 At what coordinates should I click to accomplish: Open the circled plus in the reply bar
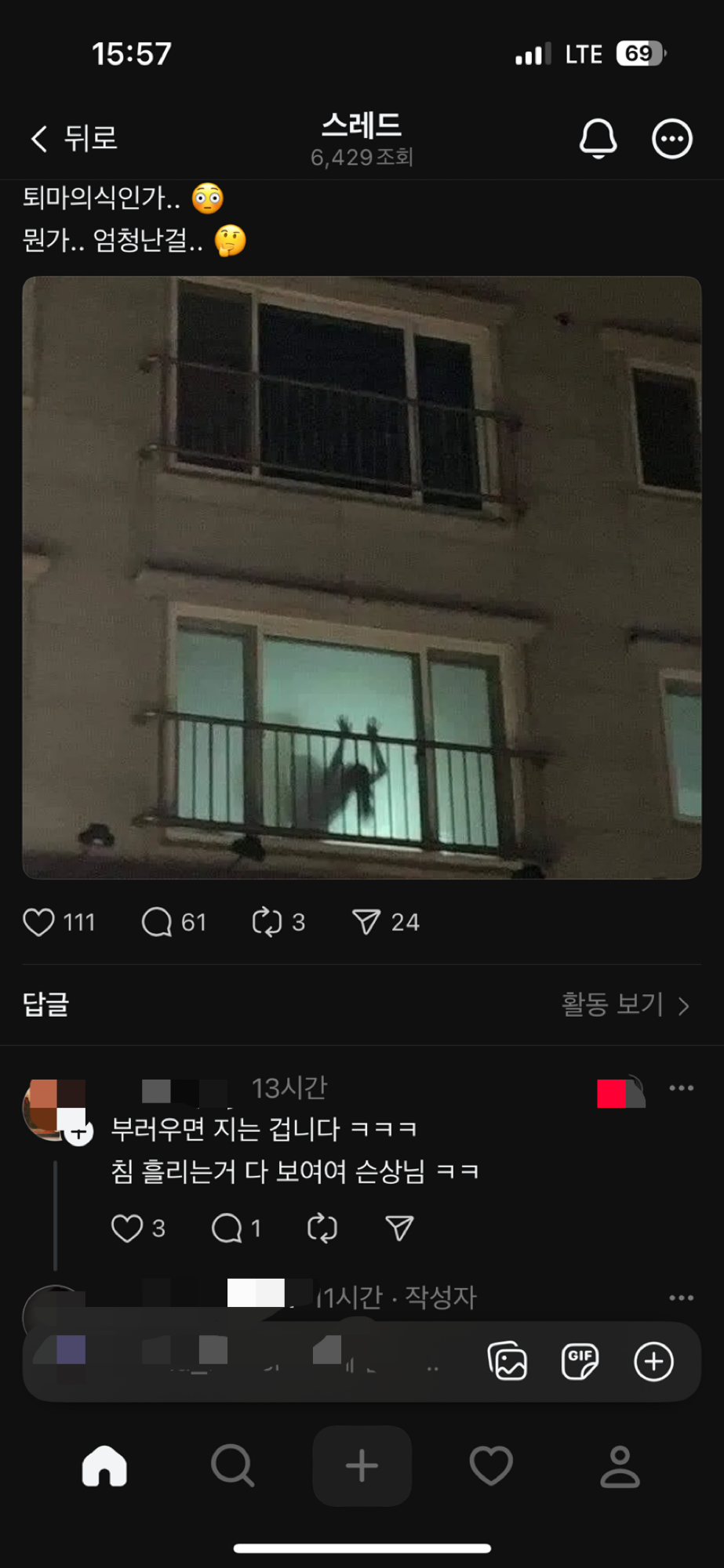click(653, 1361)
